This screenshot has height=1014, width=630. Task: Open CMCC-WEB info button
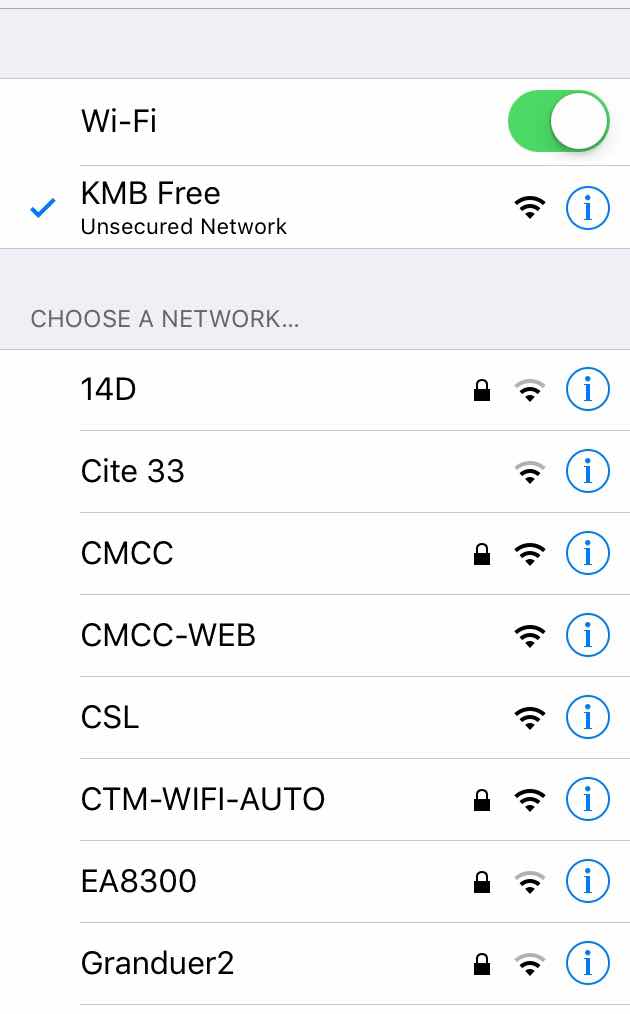(587, 635)
